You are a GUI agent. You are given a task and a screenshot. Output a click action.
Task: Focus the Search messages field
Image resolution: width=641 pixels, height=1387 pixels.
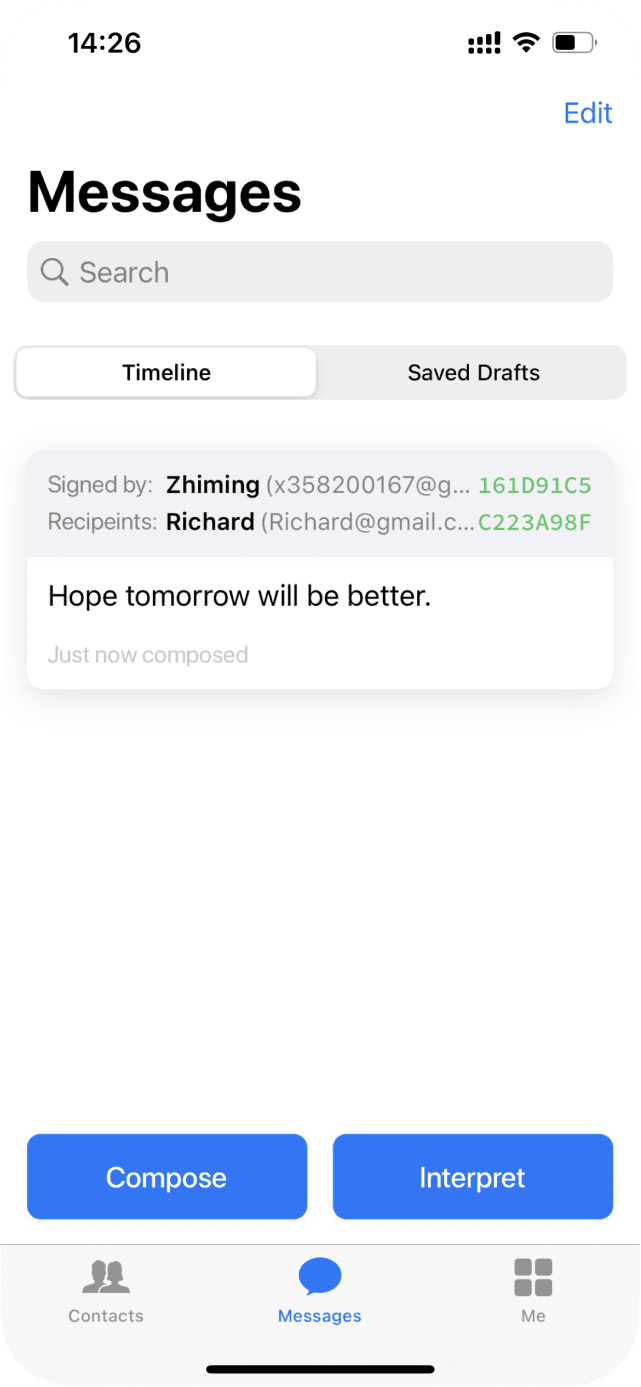(x=320, y=272)
